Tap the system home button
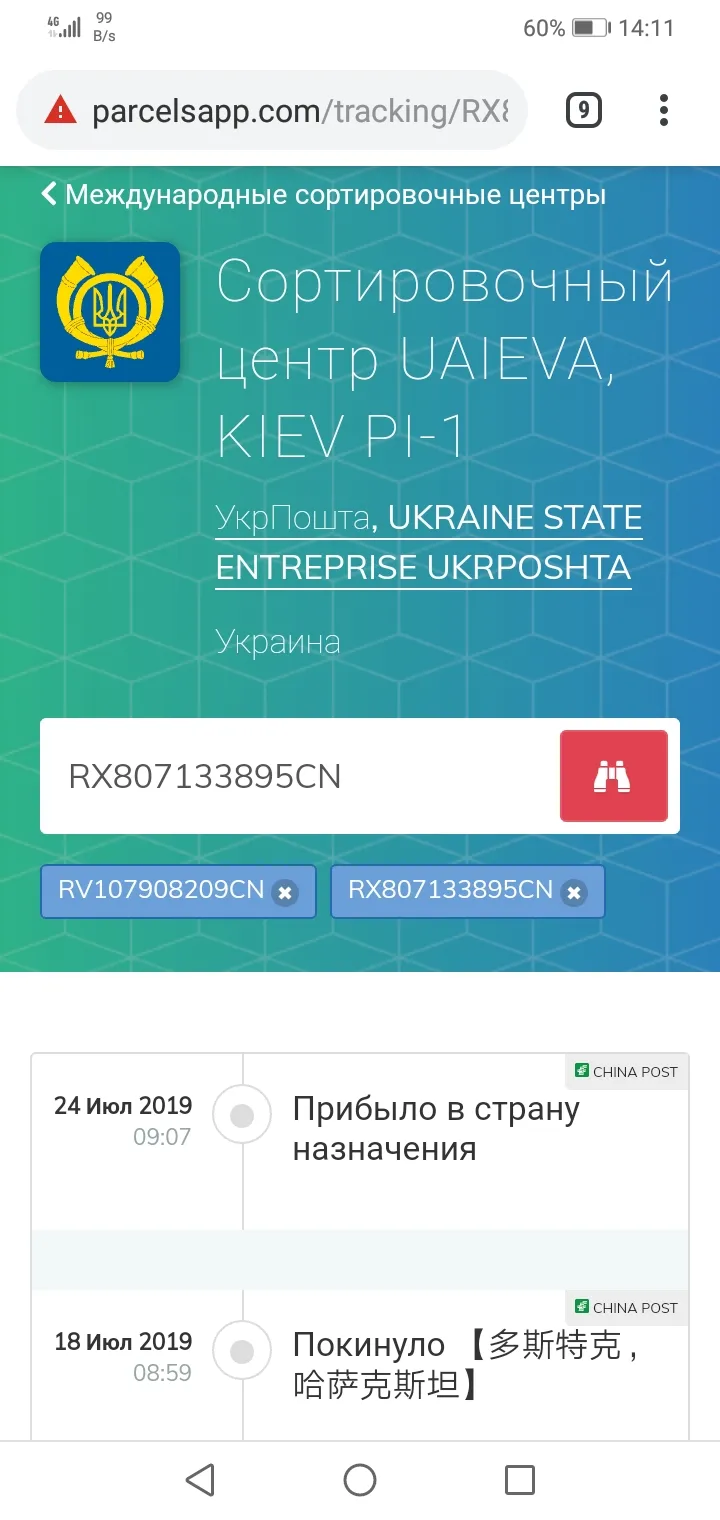The image size is (720, 1520). (x=360, y=1480)
